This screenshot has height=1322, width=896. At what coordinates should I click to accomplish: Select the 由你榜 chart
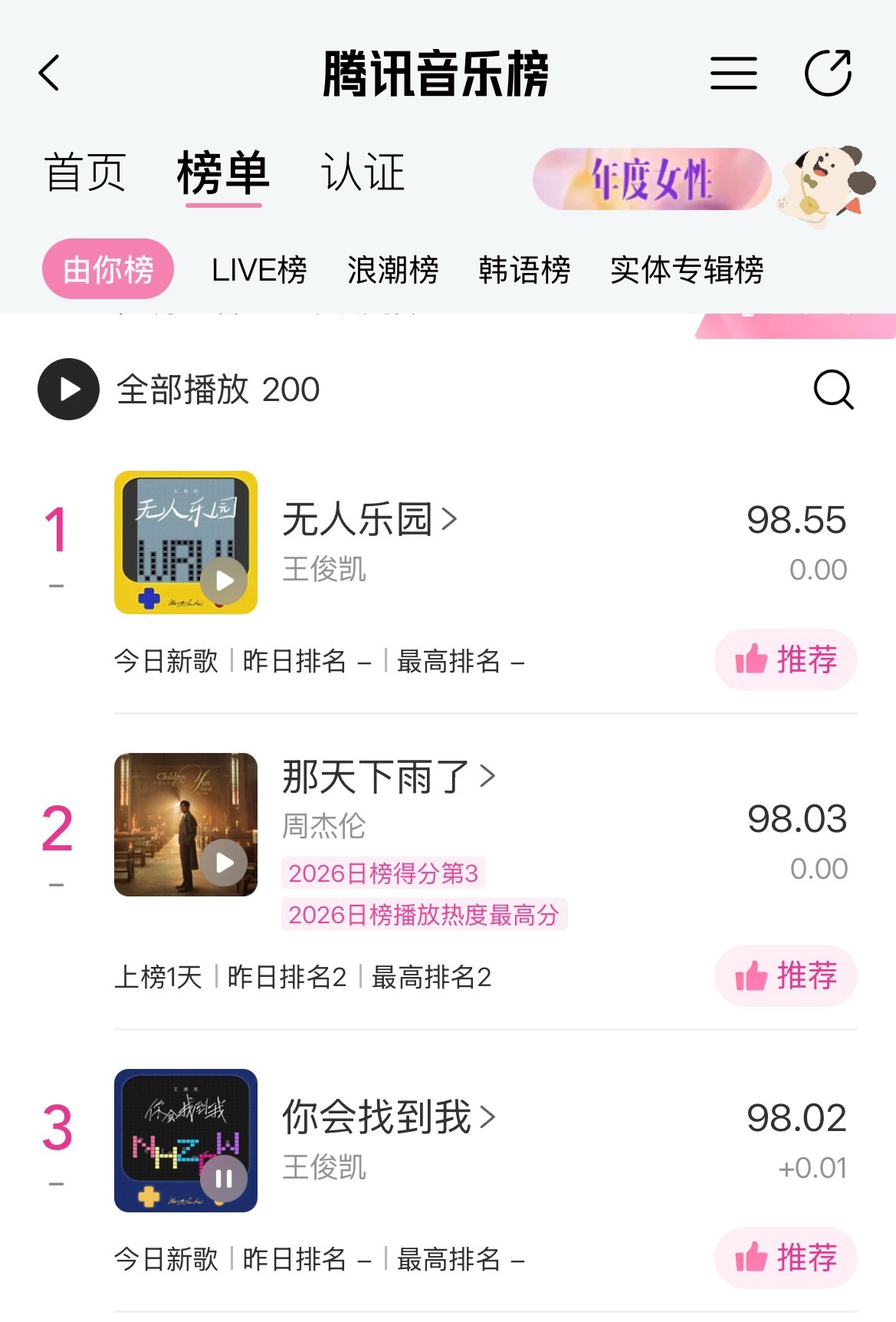coord(108,270)
